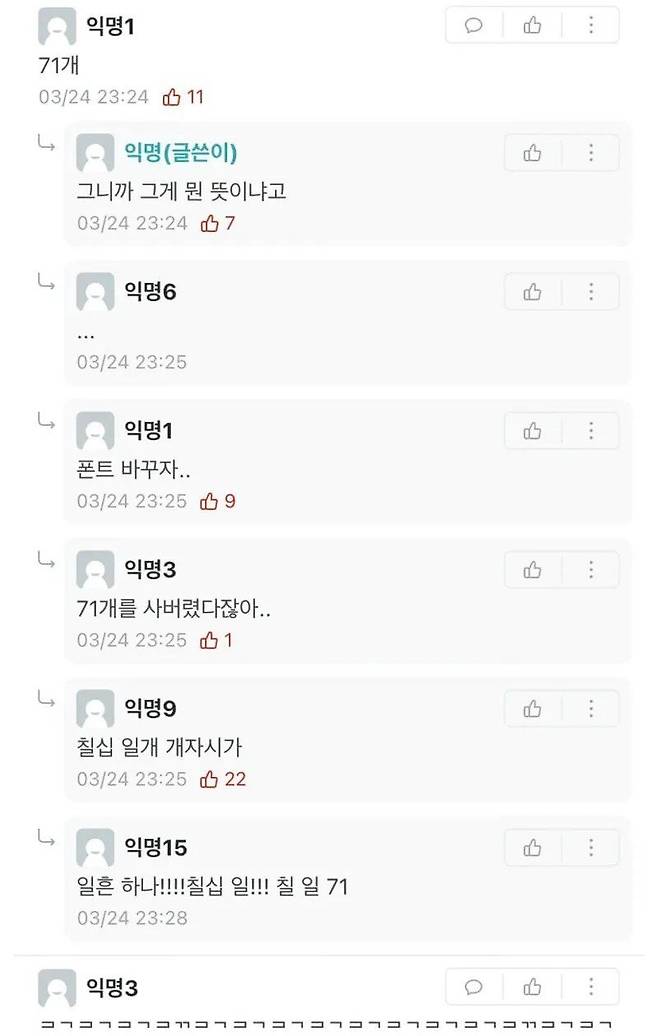Open the overflow menu on 익명(글쓴이)'s reply
Screen dimensions: 658x1036
[591, 153]
